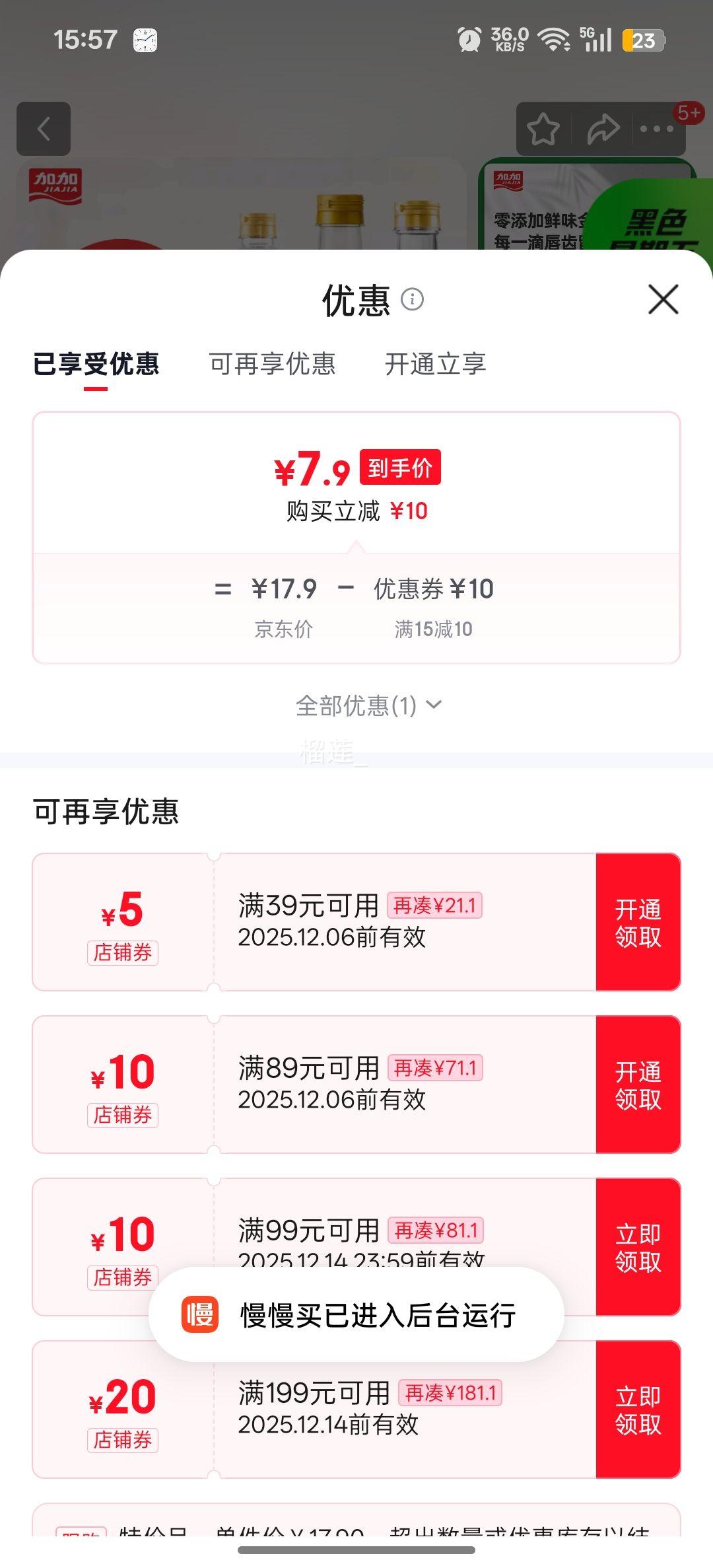Claim the ¥5 coupon for 满39元
This screenshot has height=1568, width=713.
638,922
